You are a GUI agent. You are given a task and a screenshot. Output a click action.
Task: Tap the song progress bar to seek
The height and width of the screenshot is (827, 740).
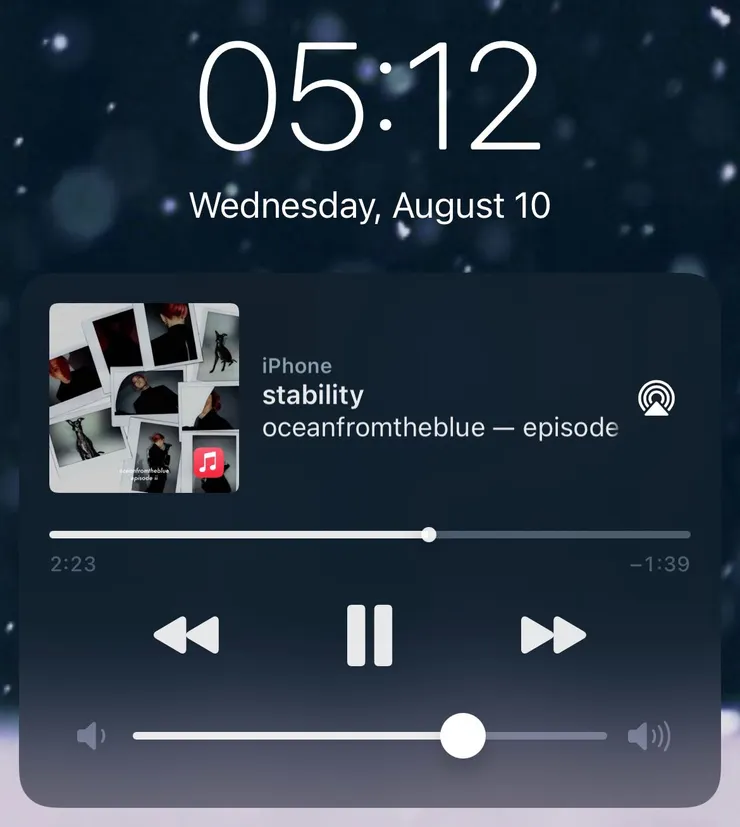(x=369, y=535)
